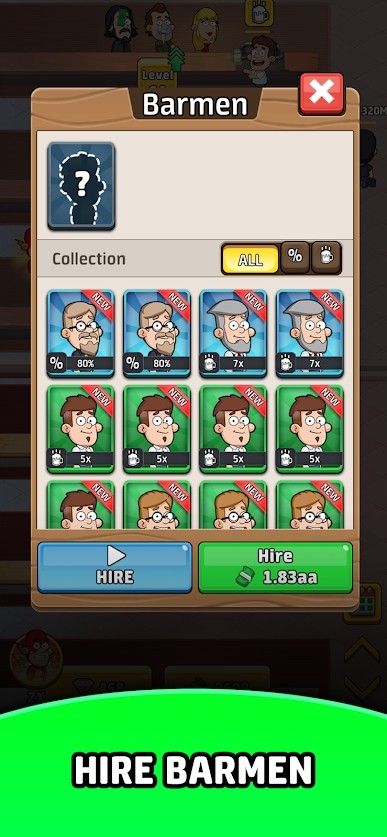387x837 pixels.
Task: Open the unknown barman silhouette slot
Action: [82, 186]
